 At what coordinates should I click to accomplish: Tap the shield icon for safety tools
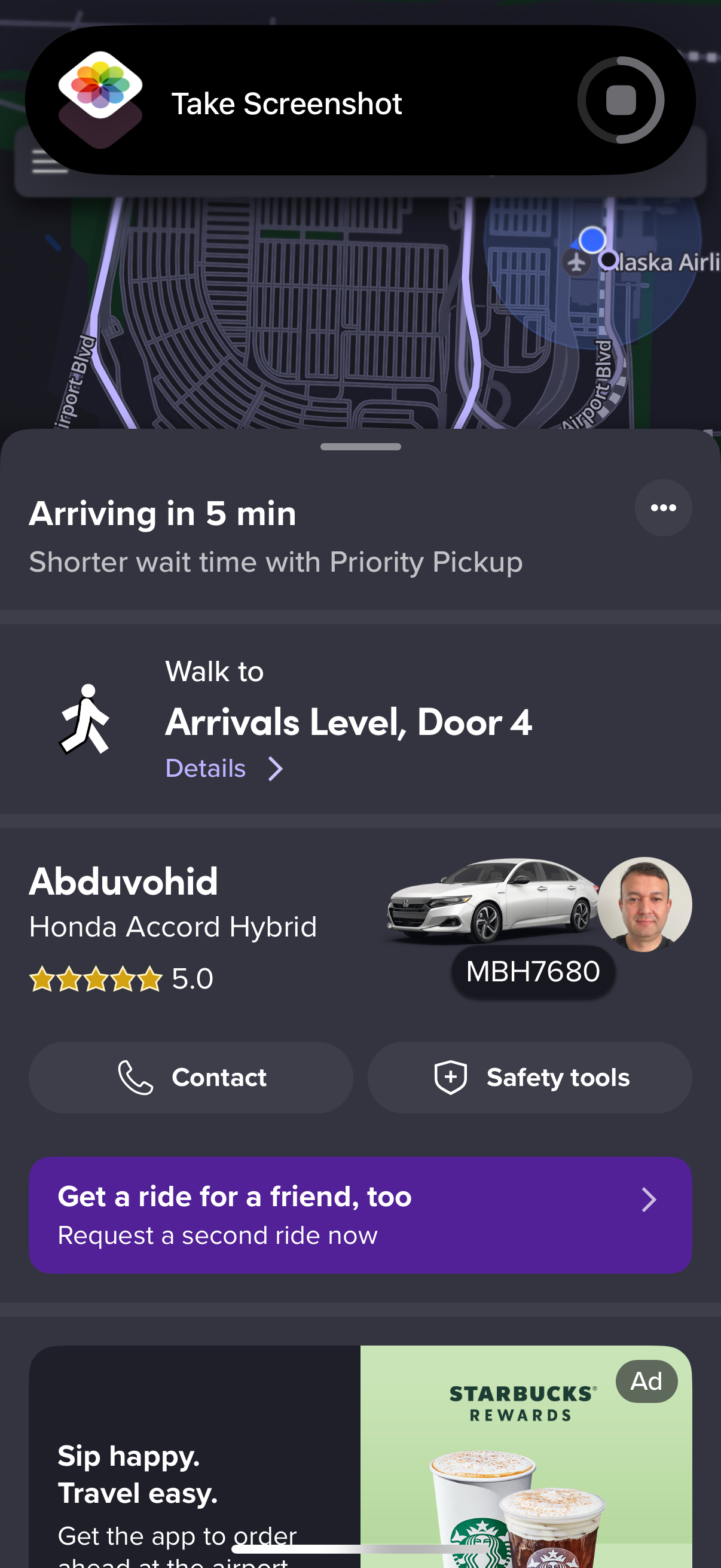pos(451,1076)
